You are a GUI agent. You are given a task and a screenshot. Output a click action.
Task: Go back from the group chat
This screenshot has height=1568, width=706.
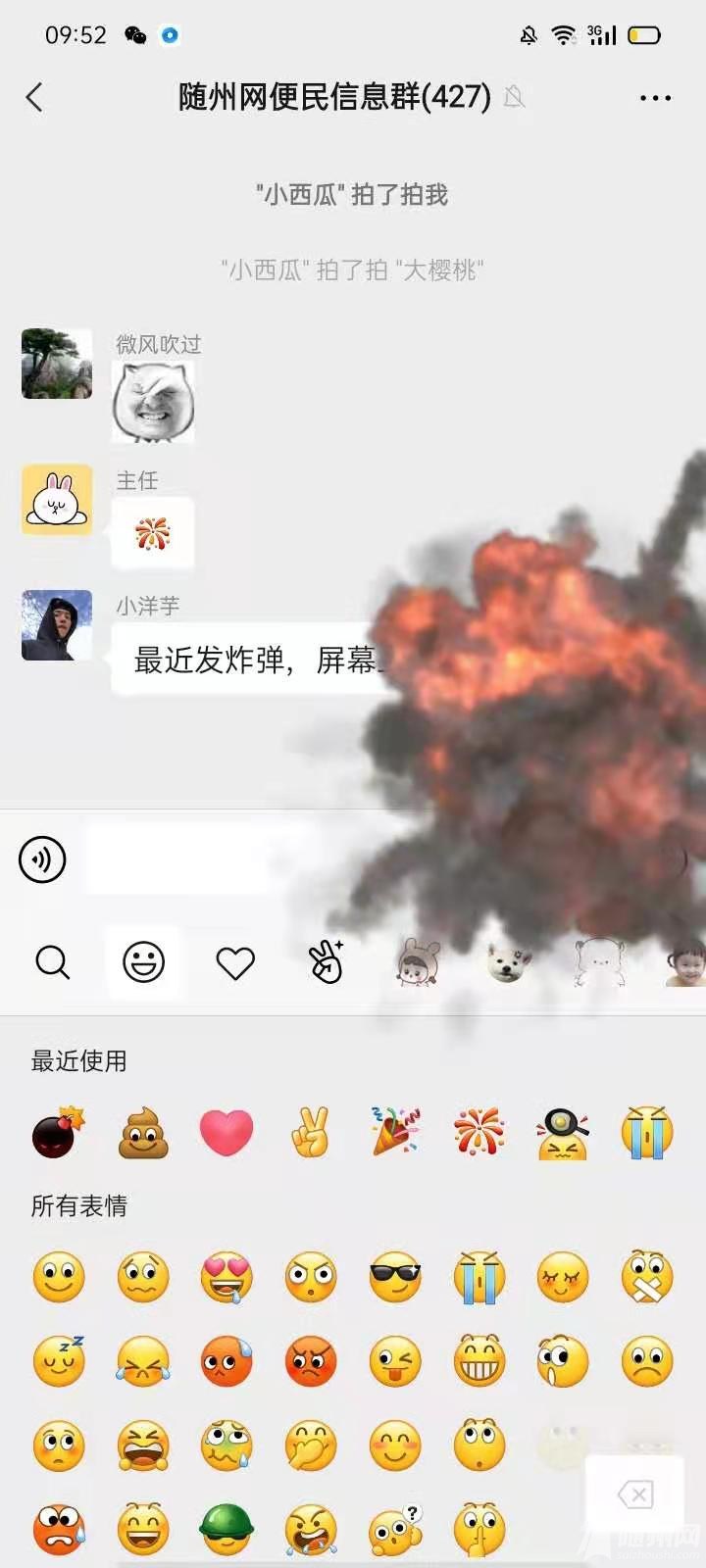click(x=35, y=97)
